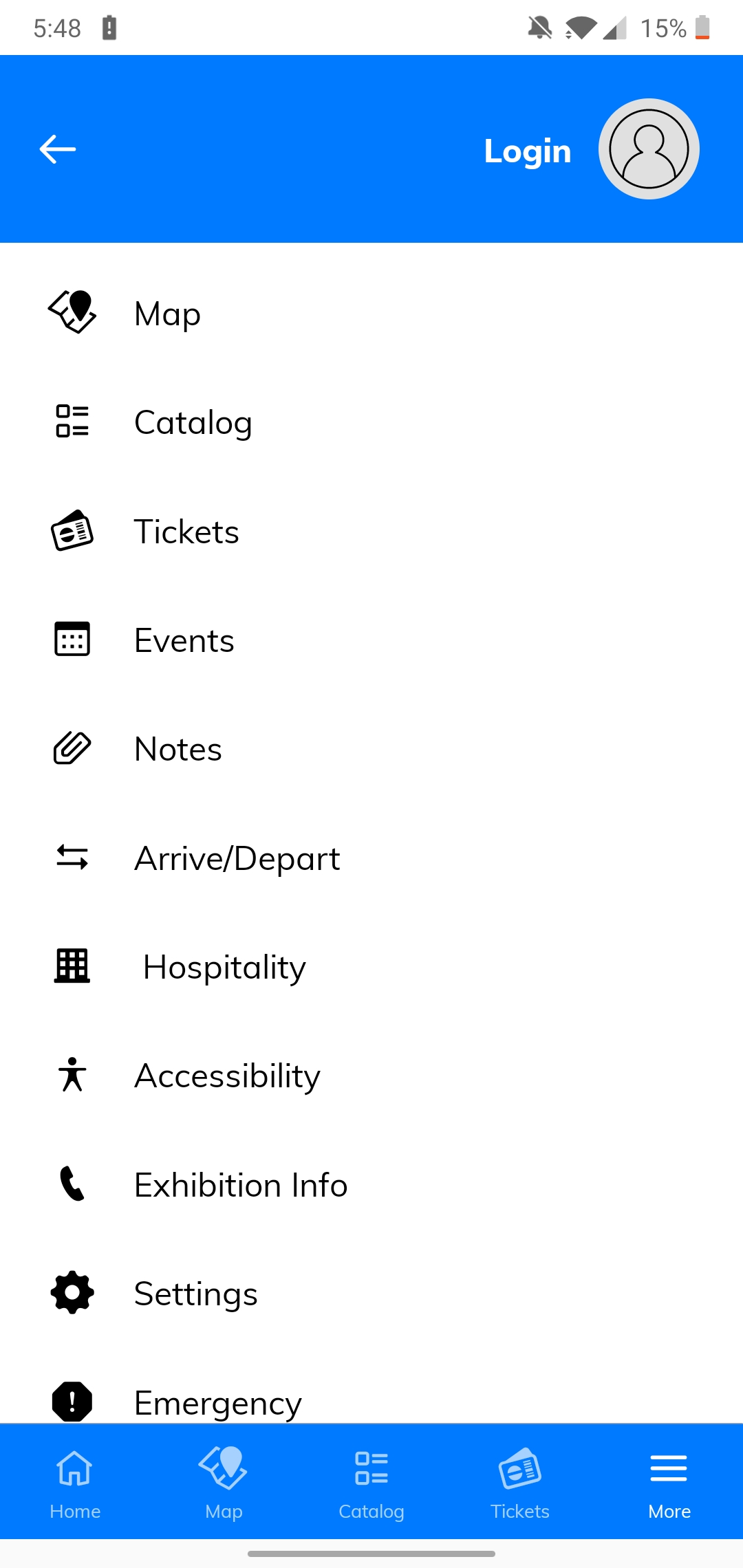View Exhibition Info
Image resolution: width=743 pixels, height=1568 pixels.
pos(241,1185)
